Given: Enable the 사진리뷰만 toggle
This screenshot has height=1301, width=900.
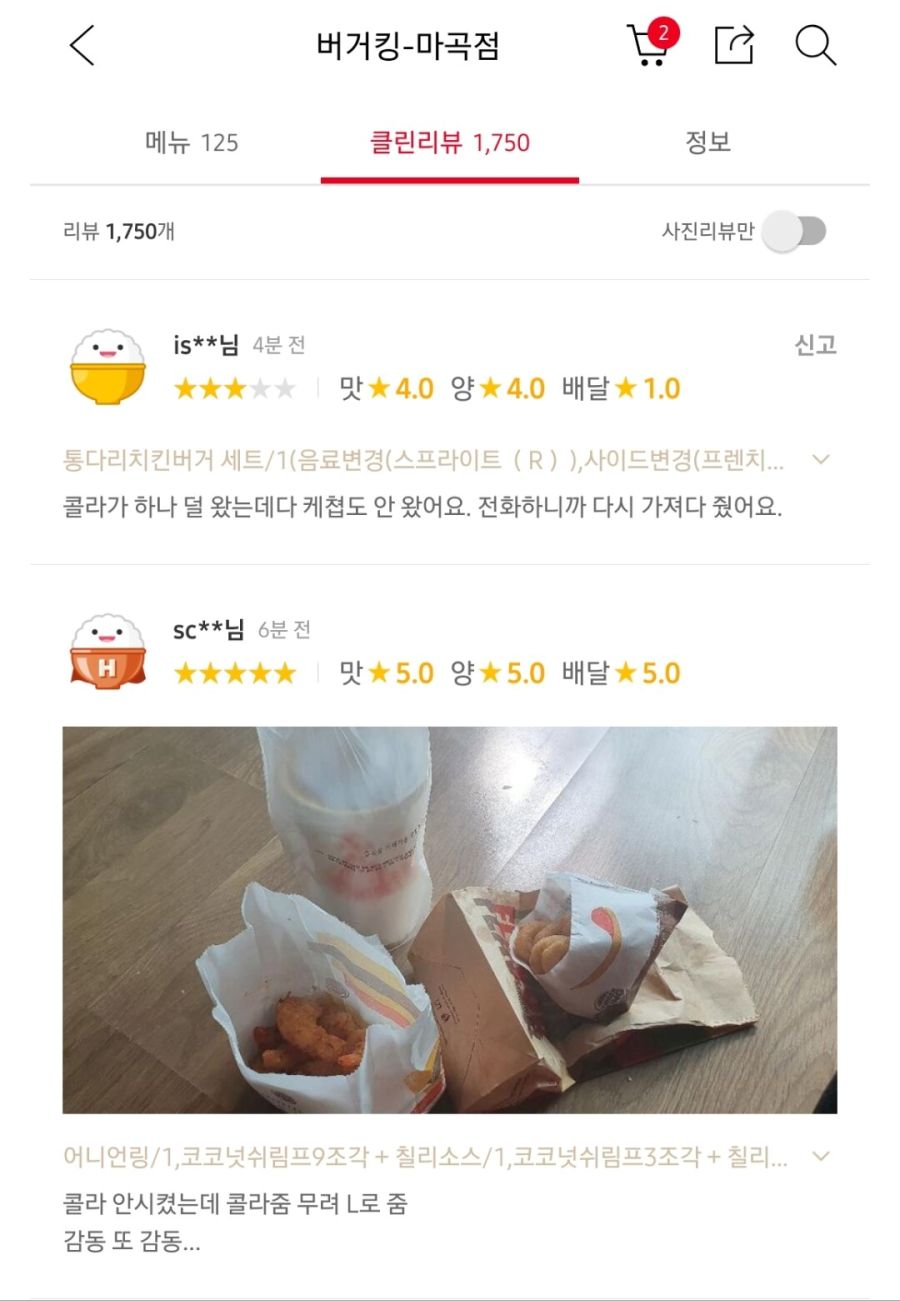Looking at the screenshot, I should [796, 232].
